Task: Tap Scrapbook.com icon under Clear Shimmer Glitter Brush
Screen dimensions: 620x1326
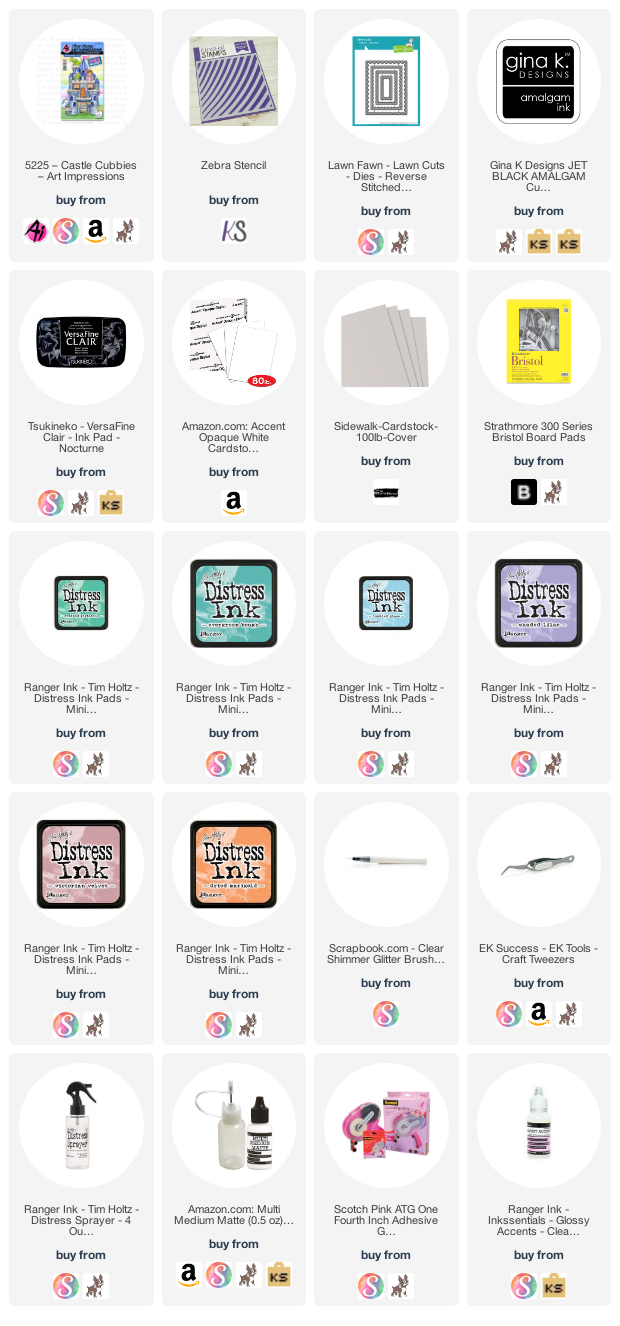Action: [386, 1014]
